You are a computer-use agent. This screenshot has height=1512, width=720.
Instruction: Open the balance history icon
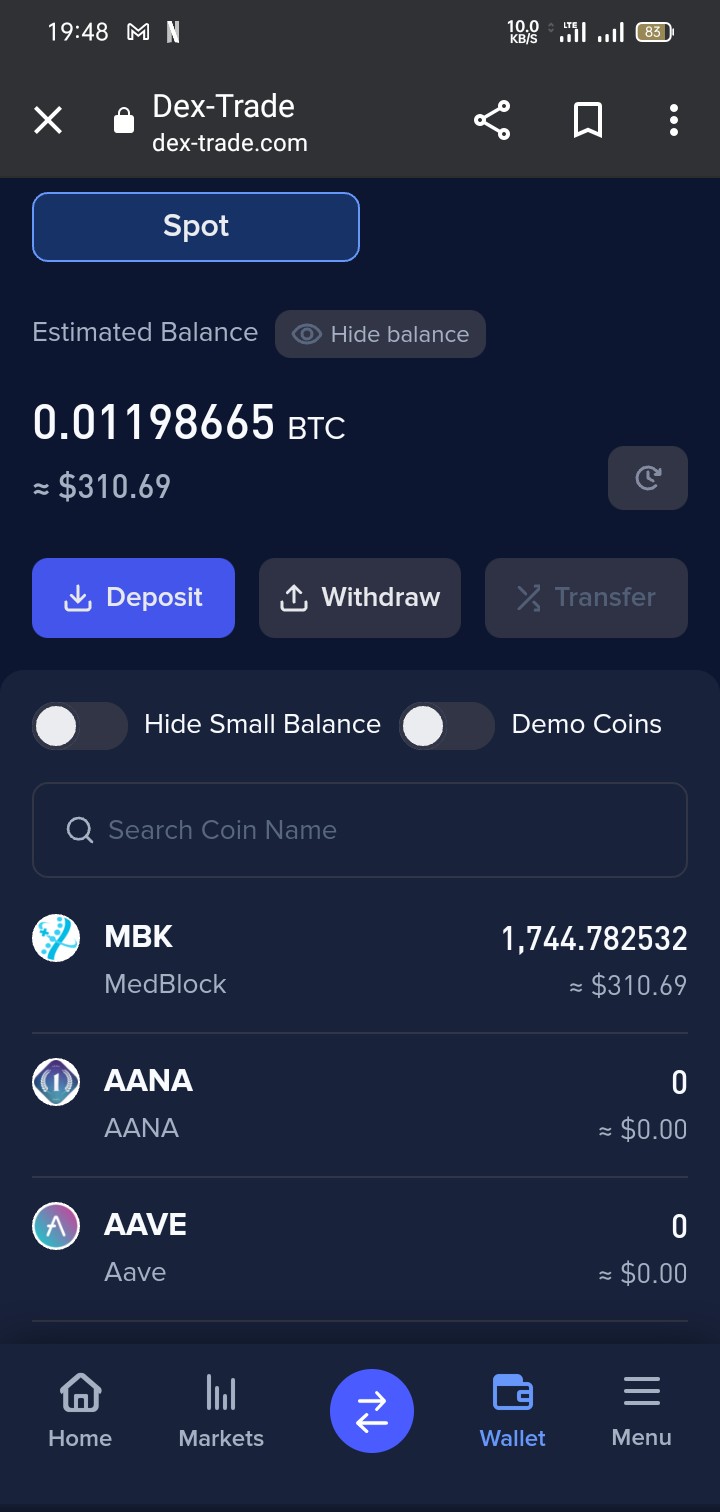(x=648, y=478)
